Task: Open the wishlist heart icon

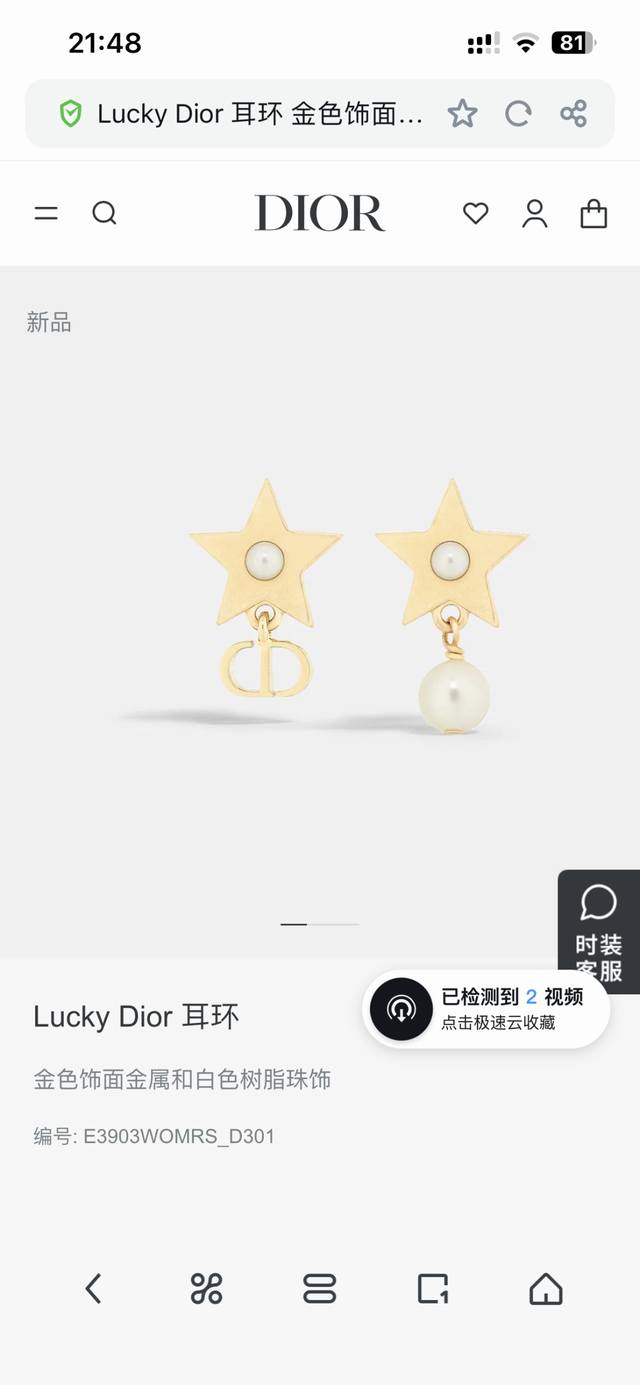Action: pos(475,213)
